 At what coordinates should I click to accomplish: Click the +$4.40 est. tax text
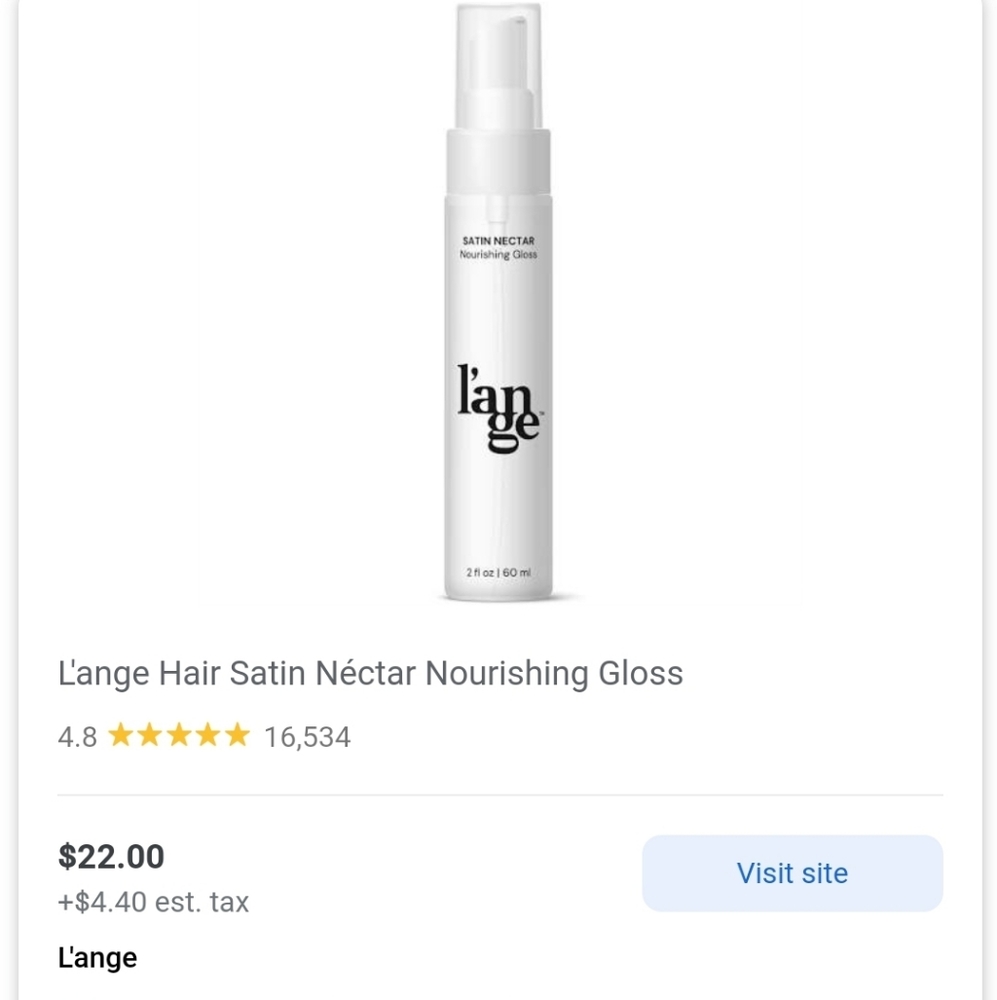tap(152, 902)
